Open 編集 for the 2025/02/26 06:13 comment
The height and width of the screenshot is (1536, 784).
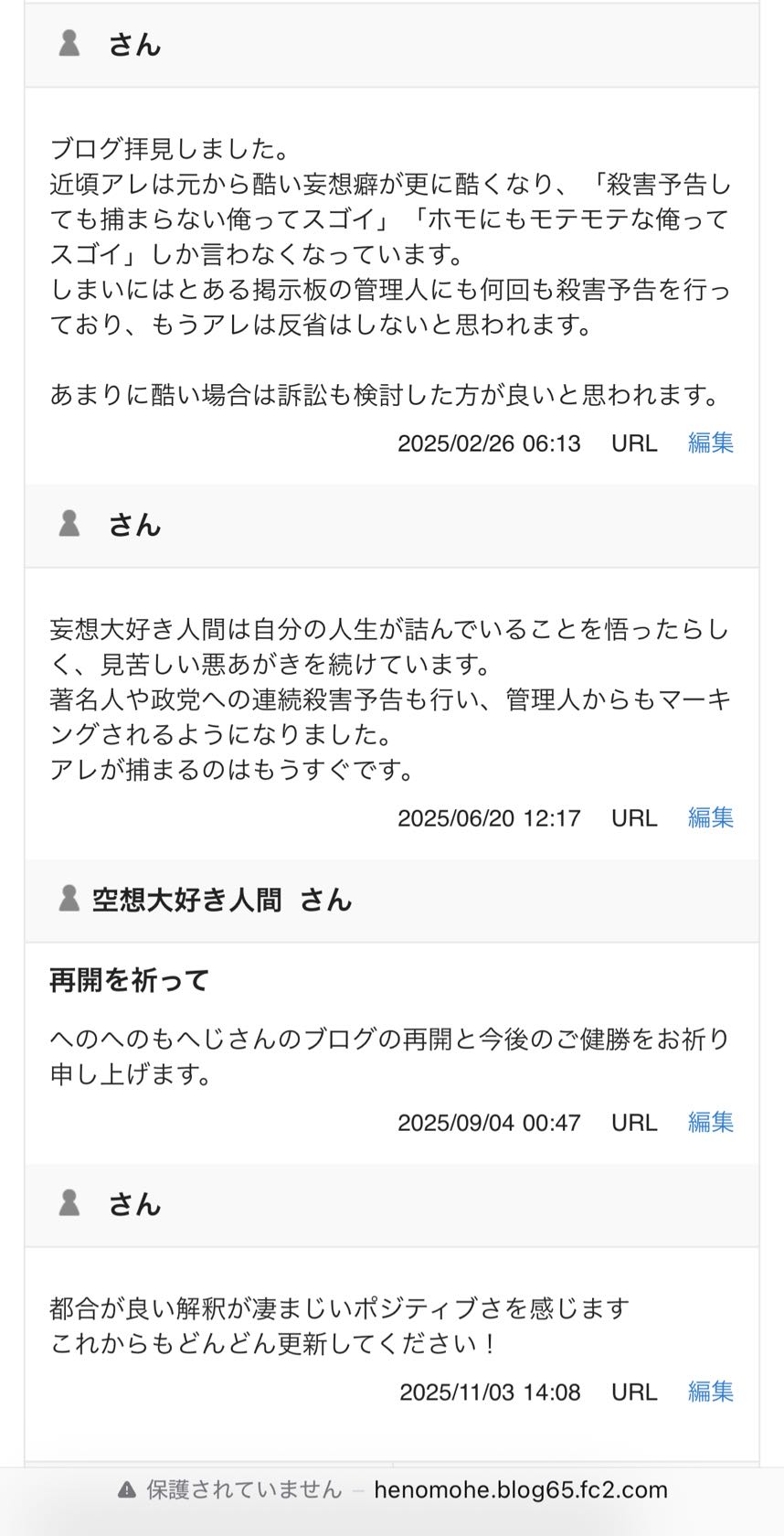click(x=710, y=443)
